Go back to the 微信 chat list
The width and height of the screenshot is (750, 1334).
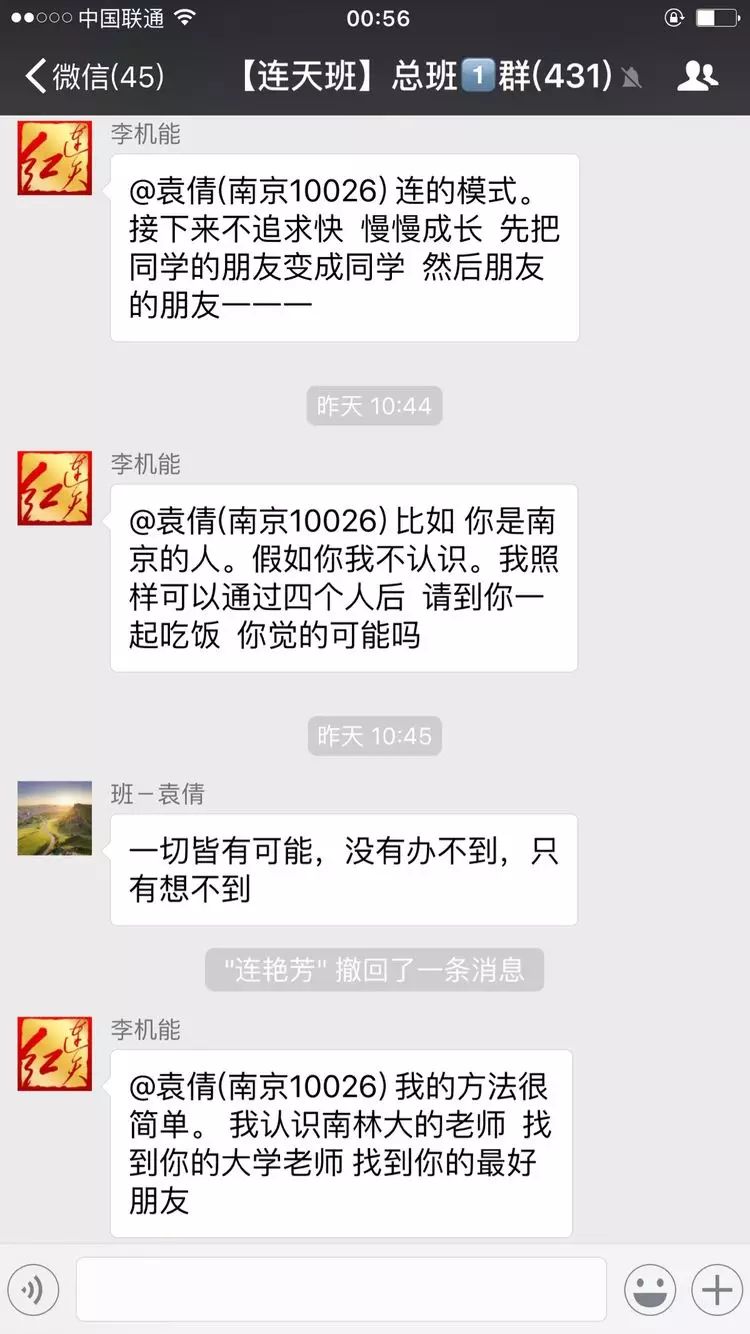coord(92,76)
